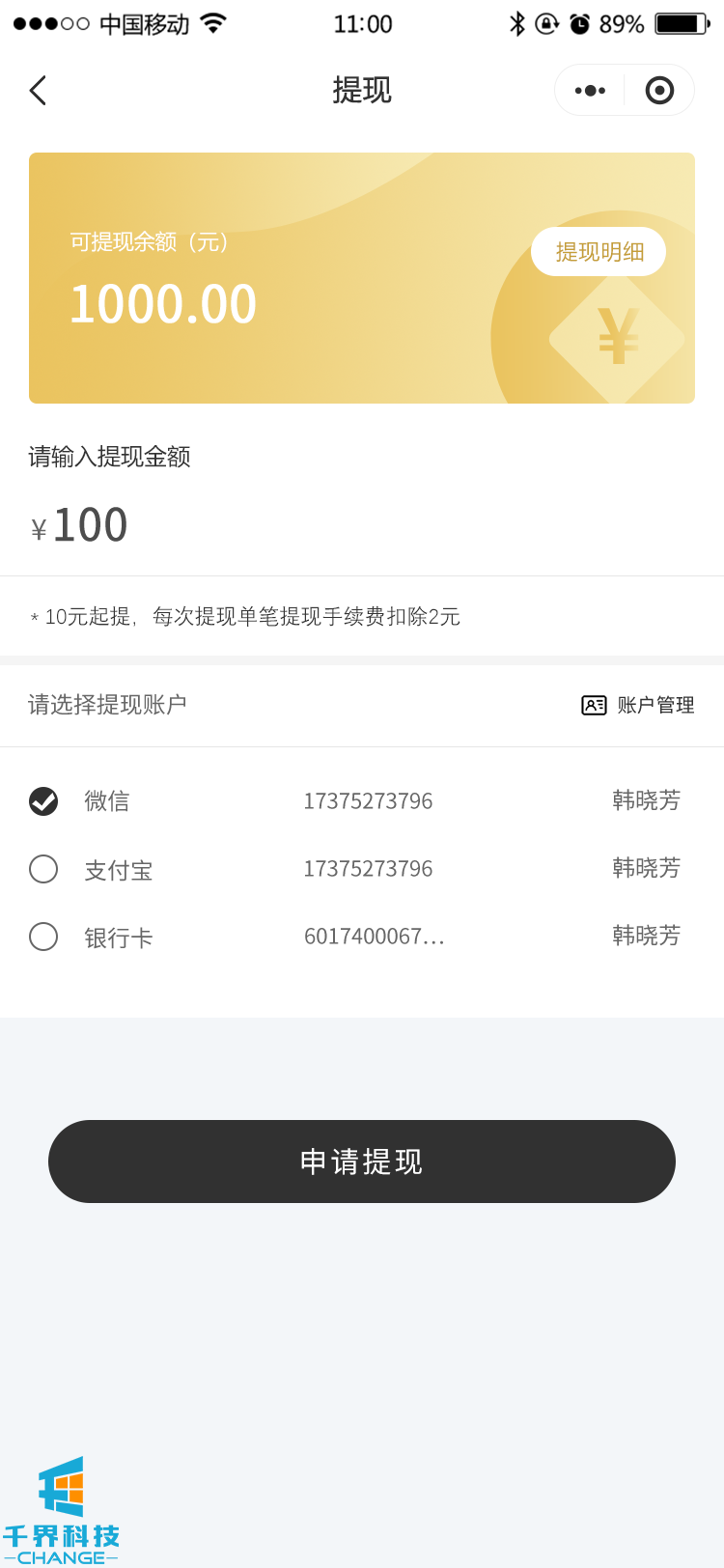Open 提现明细 withdrawal details
The image size is (724, 1568).
[x=599, y=252]
